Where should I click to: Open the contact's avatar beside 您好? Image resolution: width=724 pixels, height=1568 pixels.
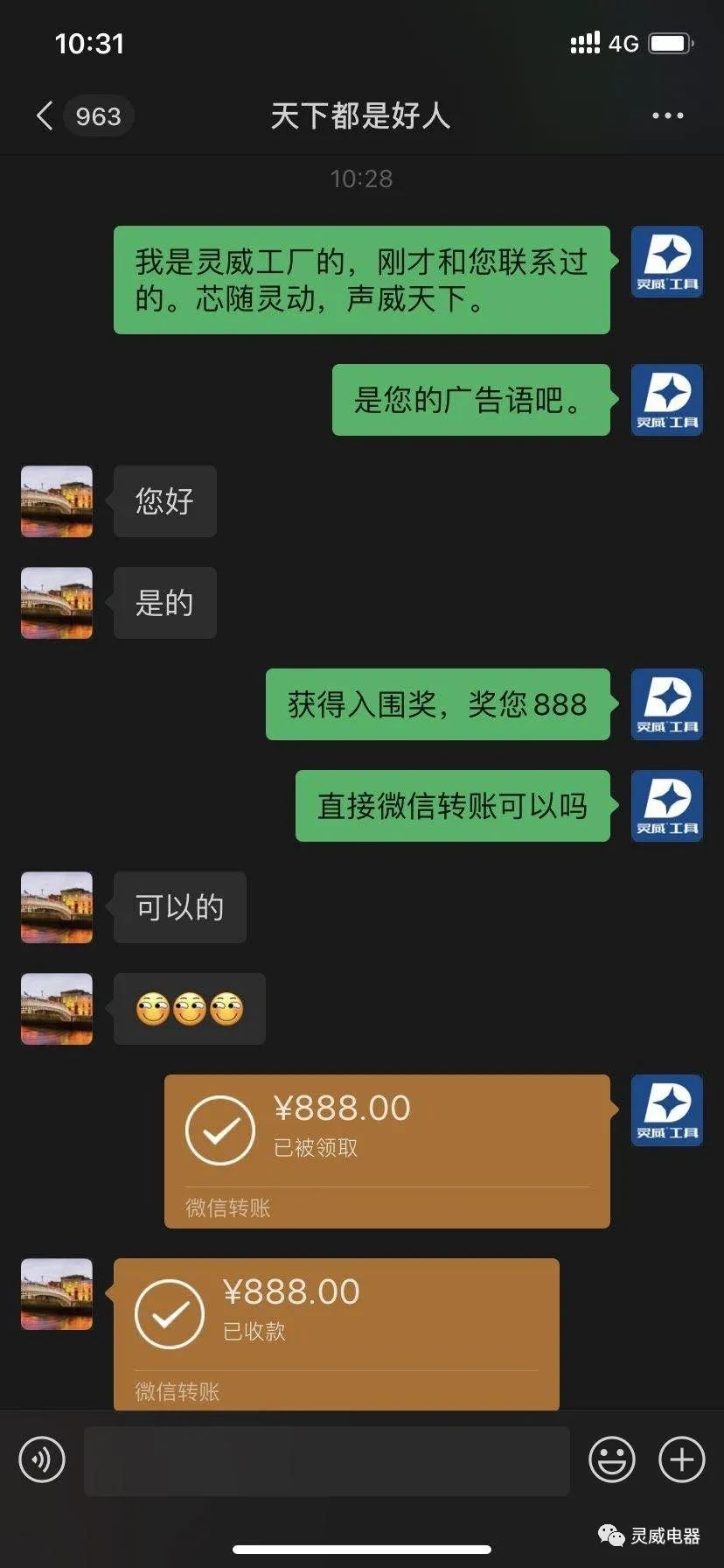coord(57,501)
